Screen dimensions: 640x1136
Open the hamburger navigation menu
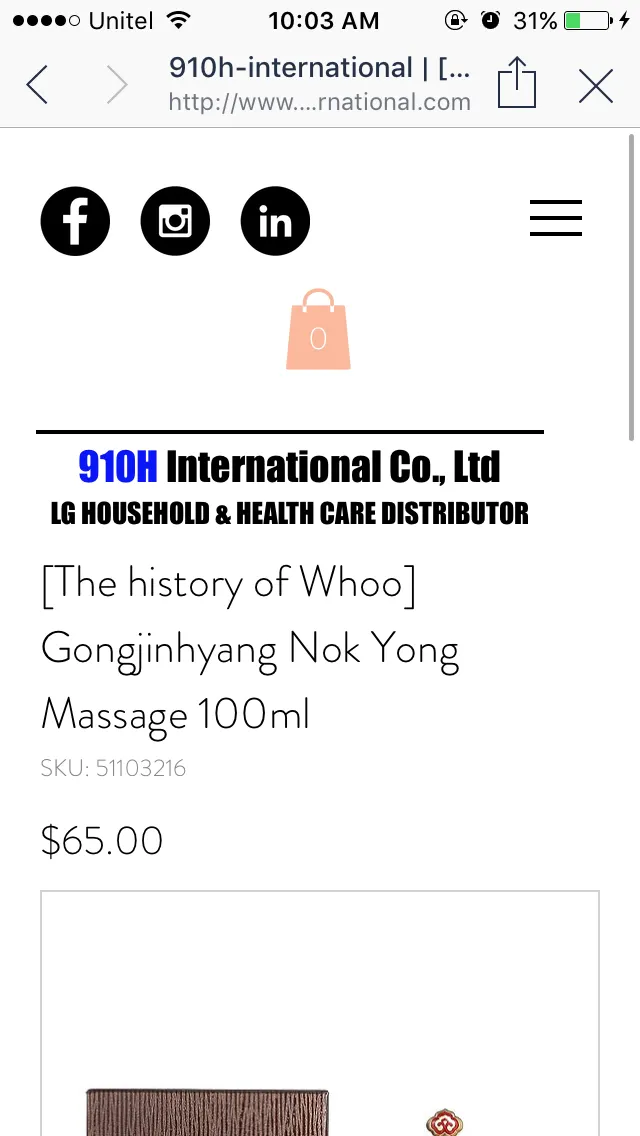coord(556,218)
